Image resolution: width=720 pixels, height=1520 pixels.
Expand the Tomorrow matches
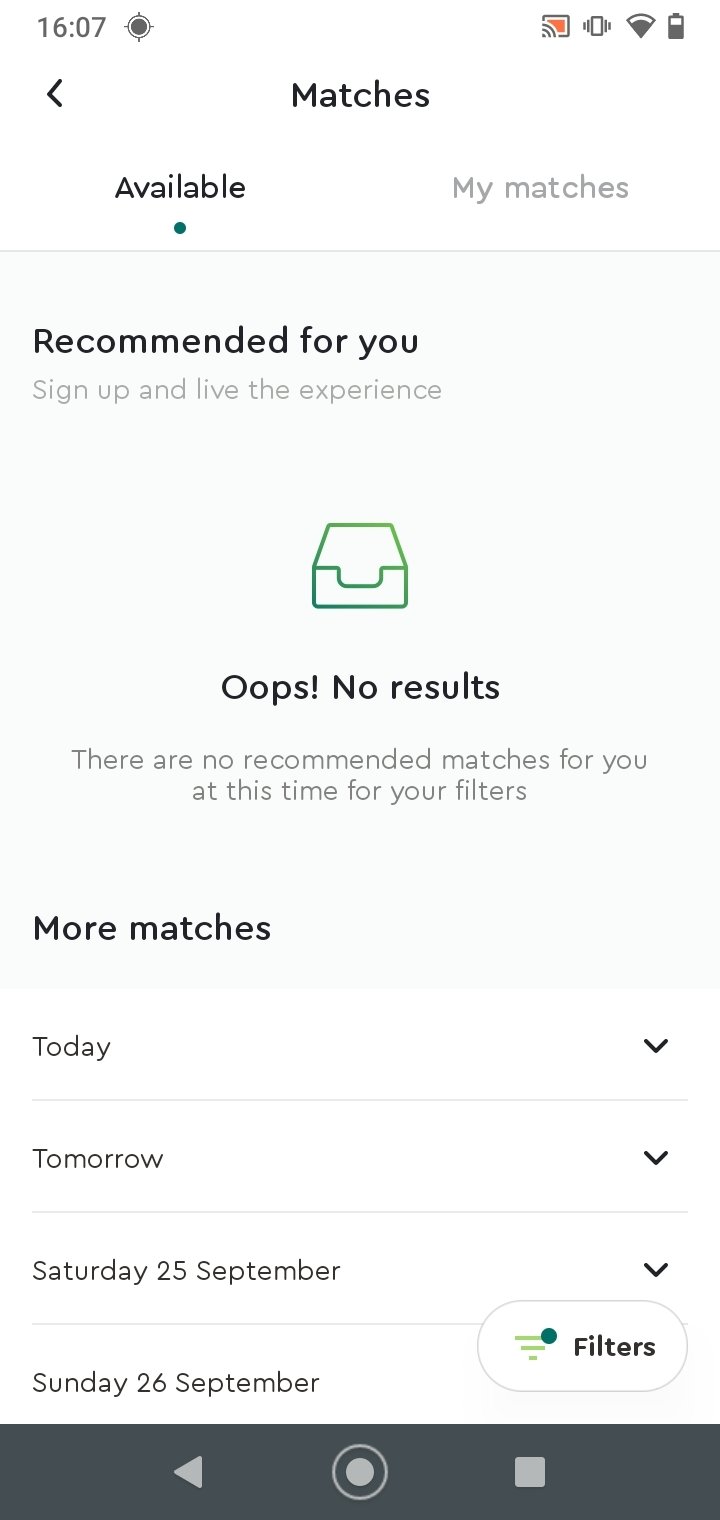click(360, 1157)
